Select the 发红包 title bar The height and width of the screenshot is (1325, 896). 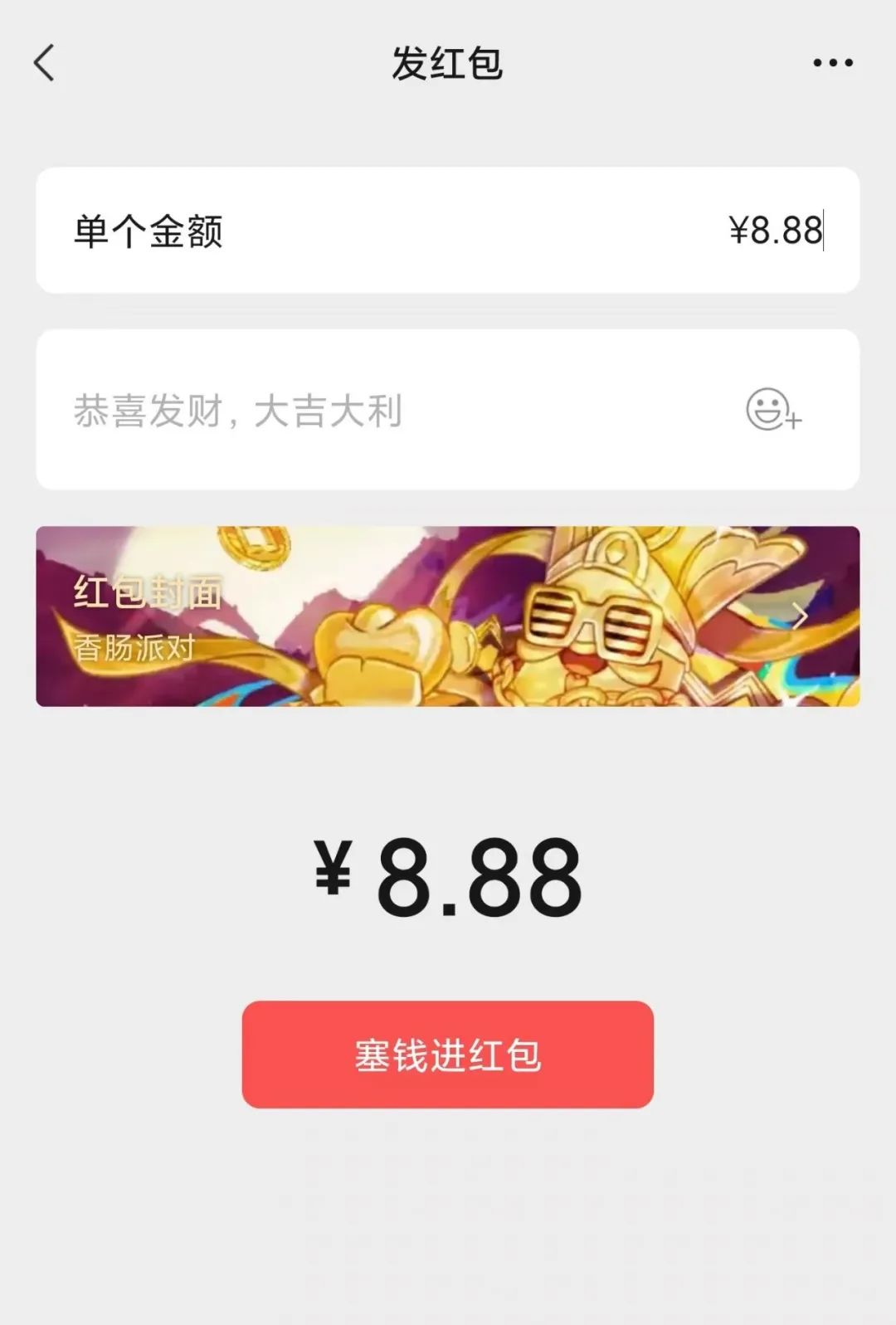click(x=448, y=62)
